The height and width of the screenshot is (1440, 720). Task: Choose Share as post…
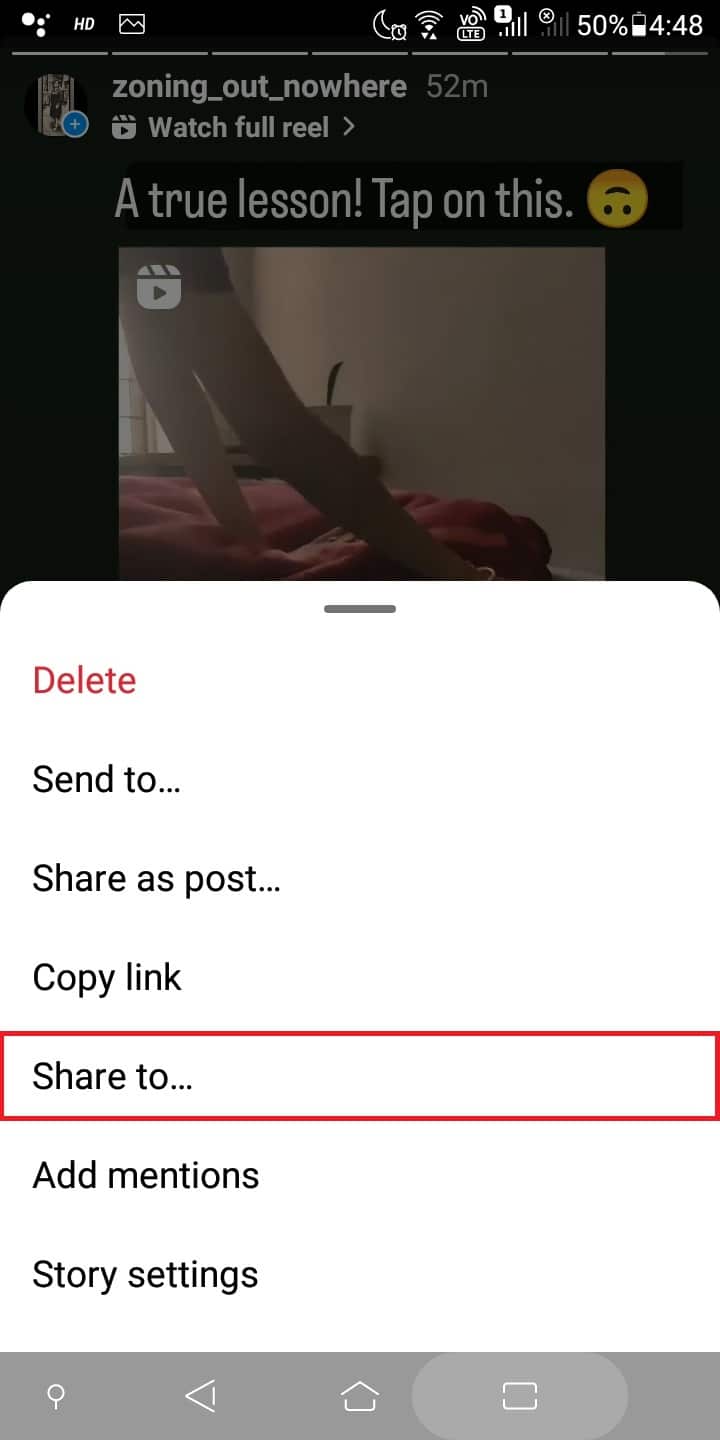click(156, 878)
